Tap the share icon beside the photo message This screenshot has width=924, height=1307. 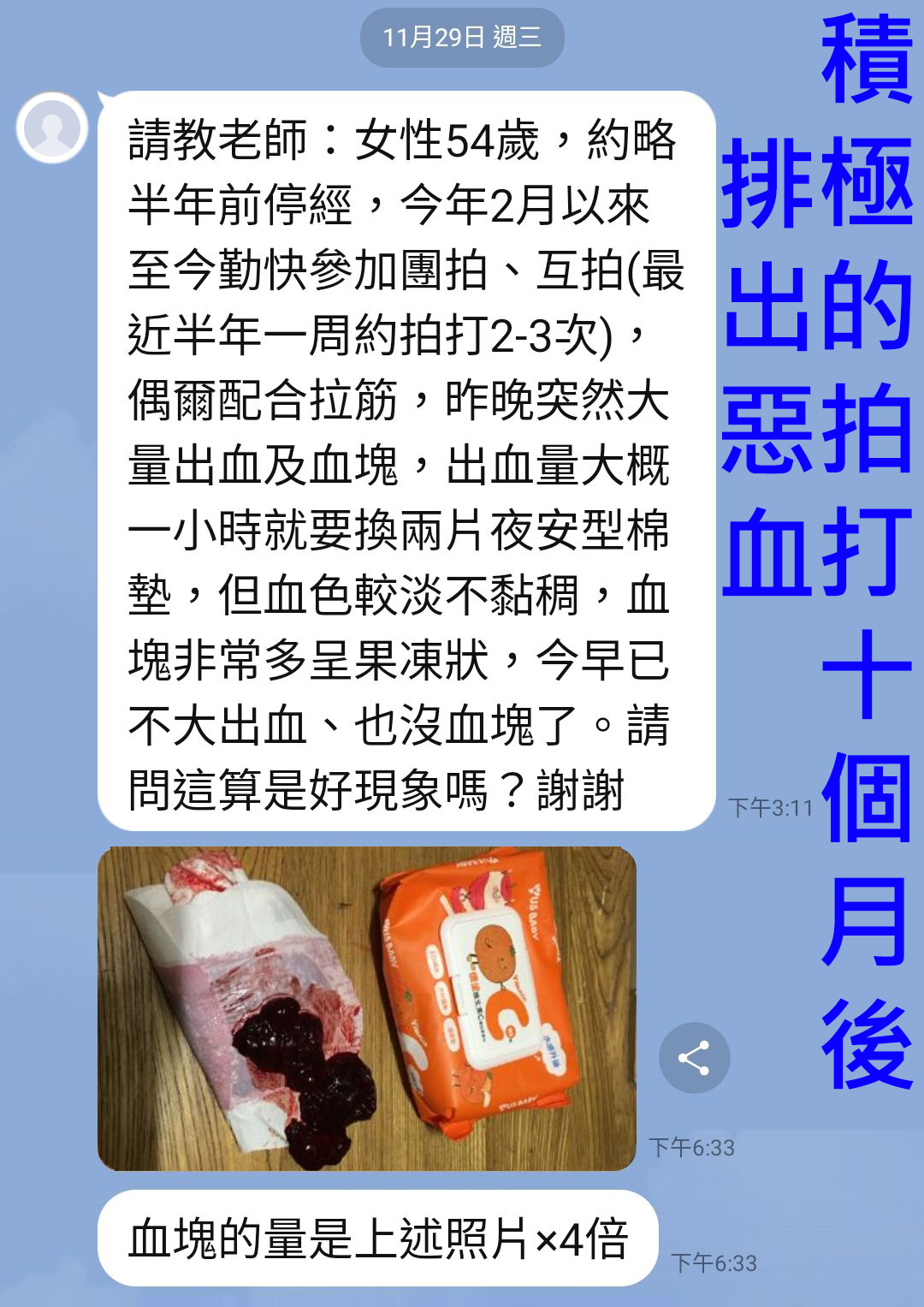click(694, 1058)
